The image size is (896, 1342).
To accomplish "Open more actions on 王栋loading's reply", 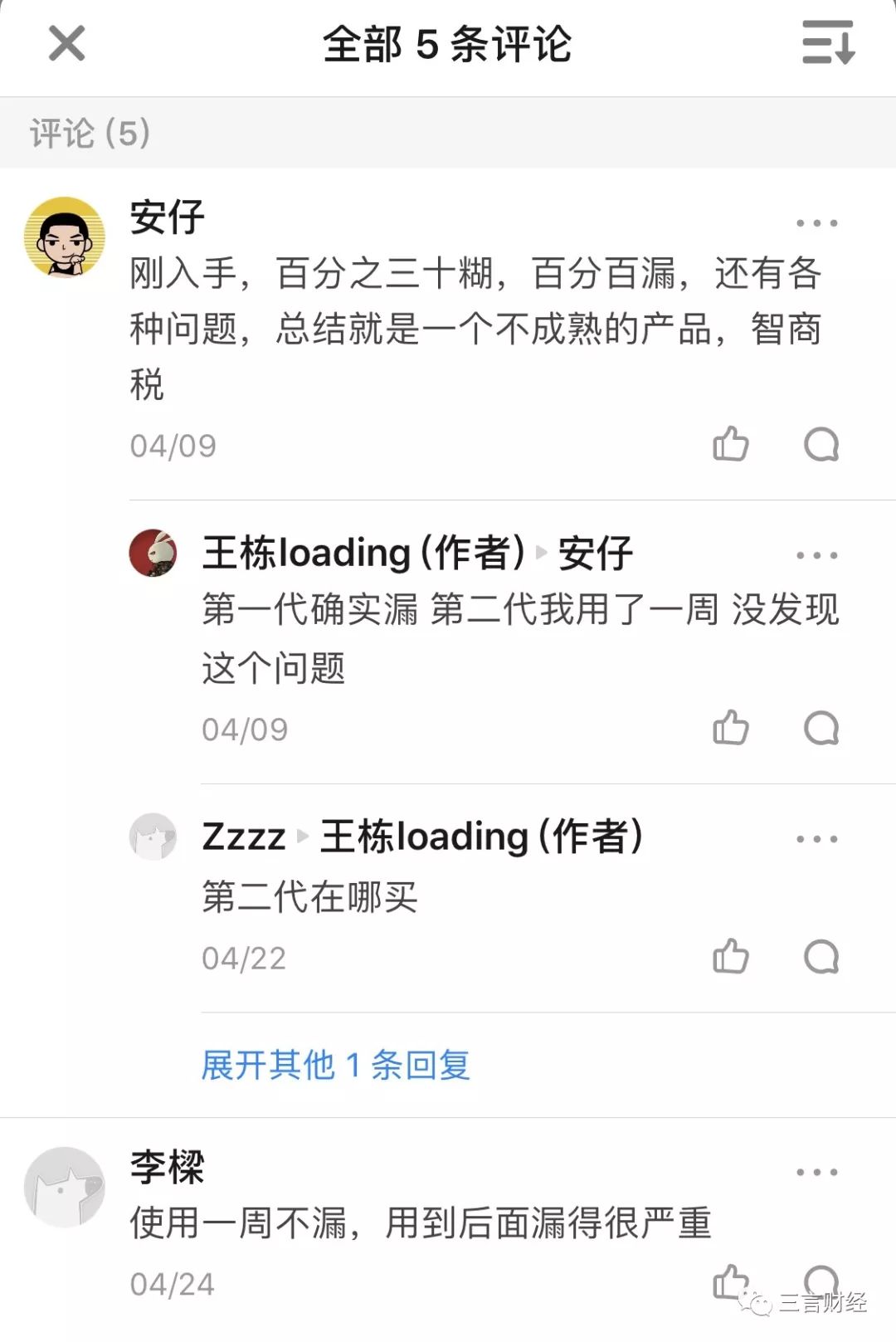I will click(815, 554).
